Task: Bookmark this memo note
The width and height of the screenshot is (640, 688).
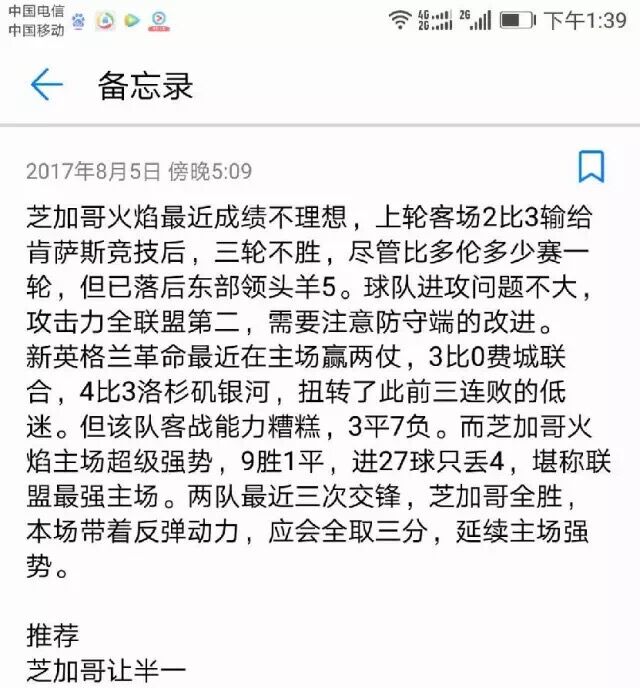Action: pyautogui.click(x=591, y=167)
